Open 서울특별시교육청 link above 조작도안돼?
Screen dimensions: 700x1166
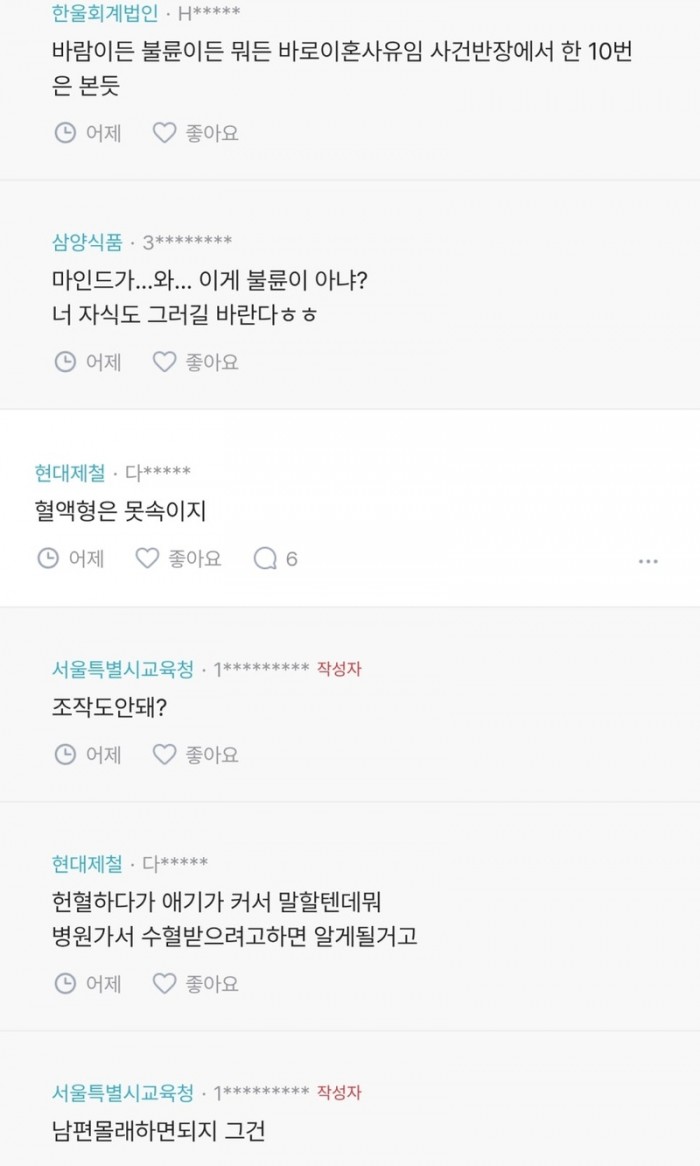123,669
